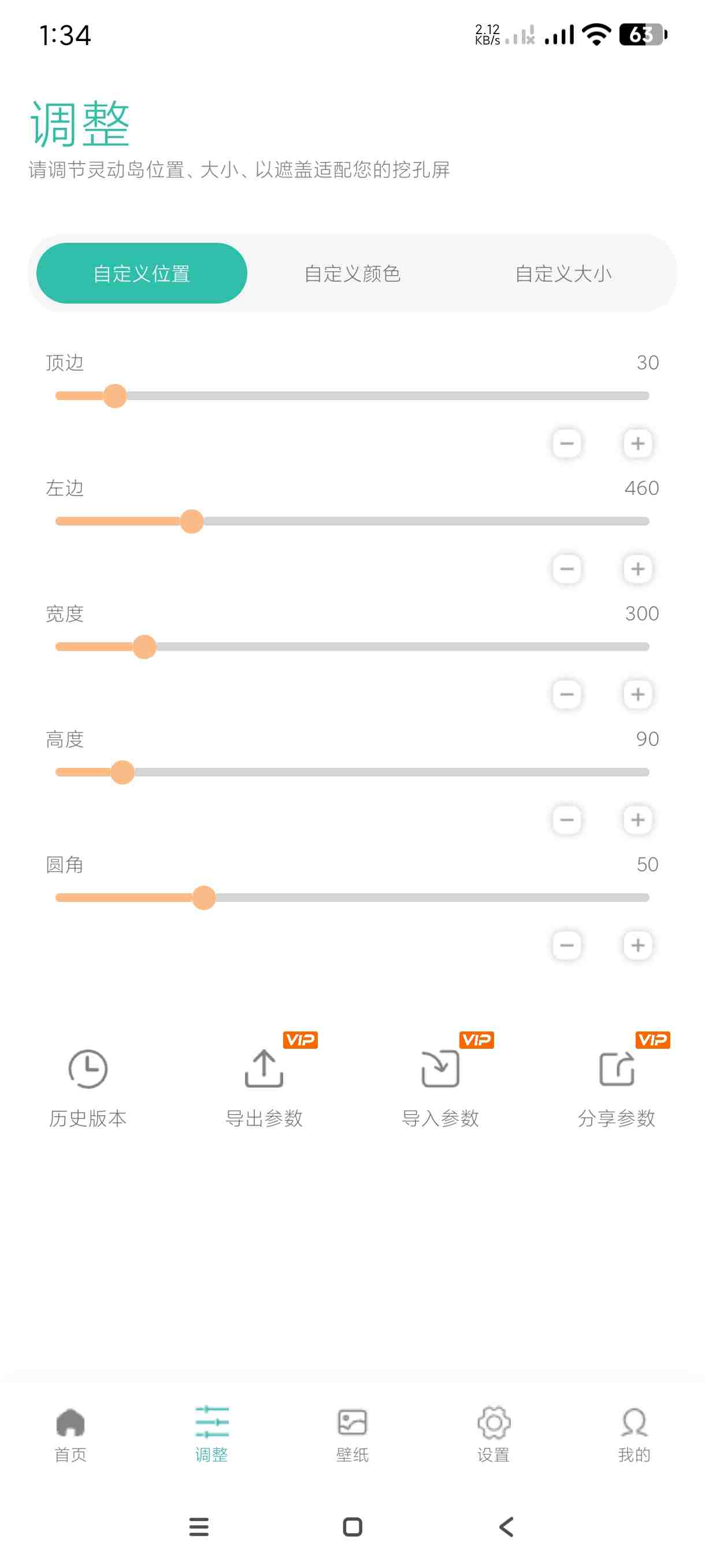
Task: Tap the 圆角 slider track
Action: (426, 897)
